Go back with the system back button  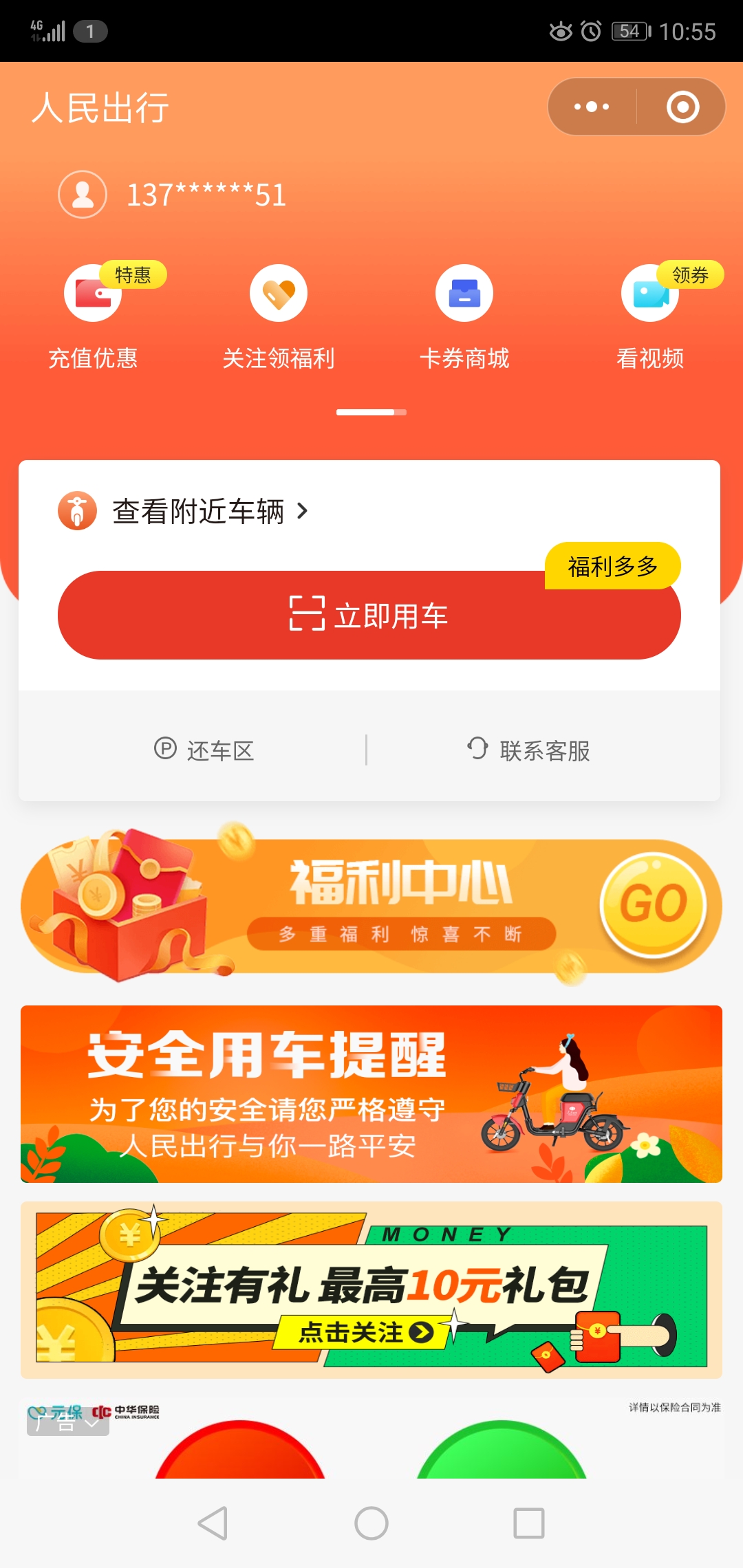pyautogui.click(x=213, y=1523)
